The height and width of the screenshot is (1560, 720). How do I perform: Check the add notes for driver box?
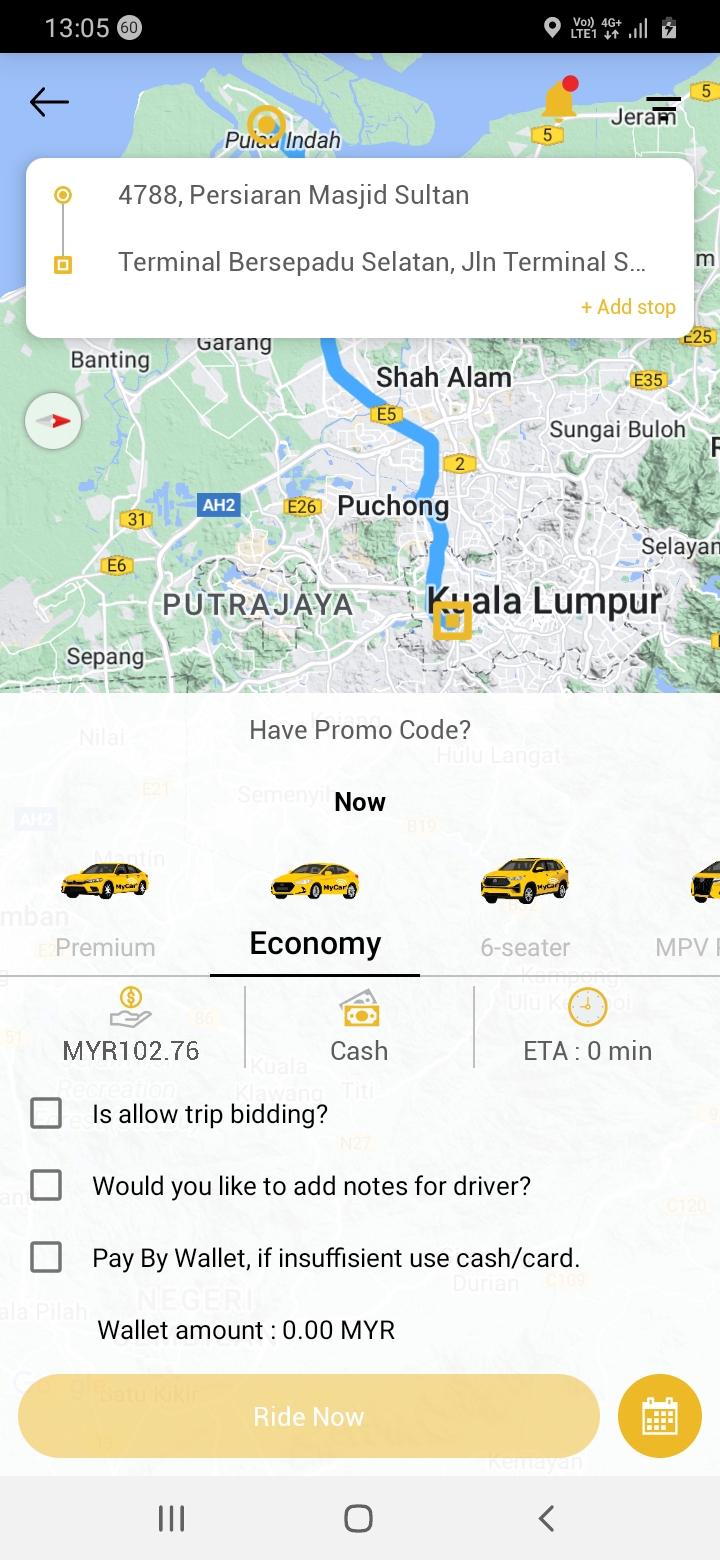point(46,1186)
